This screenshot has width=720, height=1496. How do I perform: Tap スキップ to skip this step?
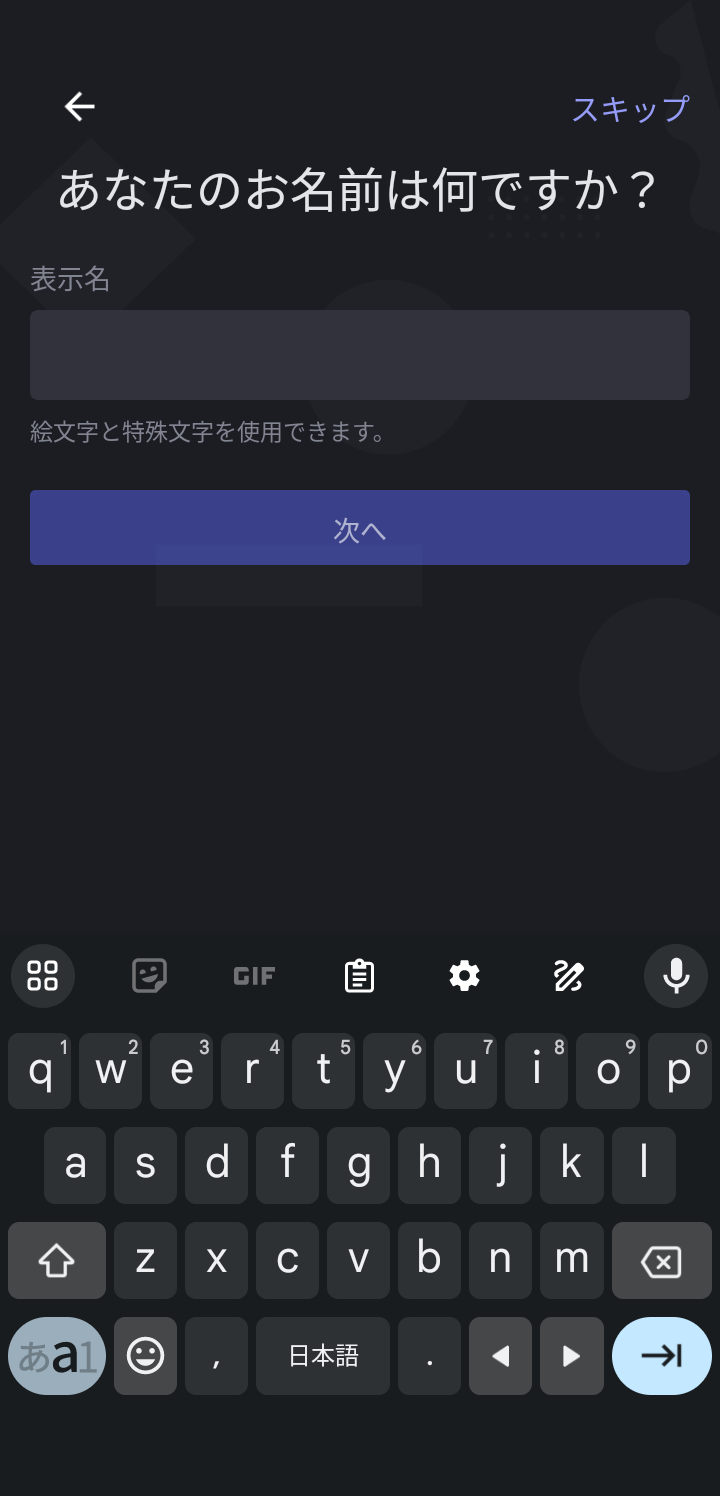coord(630,108)
